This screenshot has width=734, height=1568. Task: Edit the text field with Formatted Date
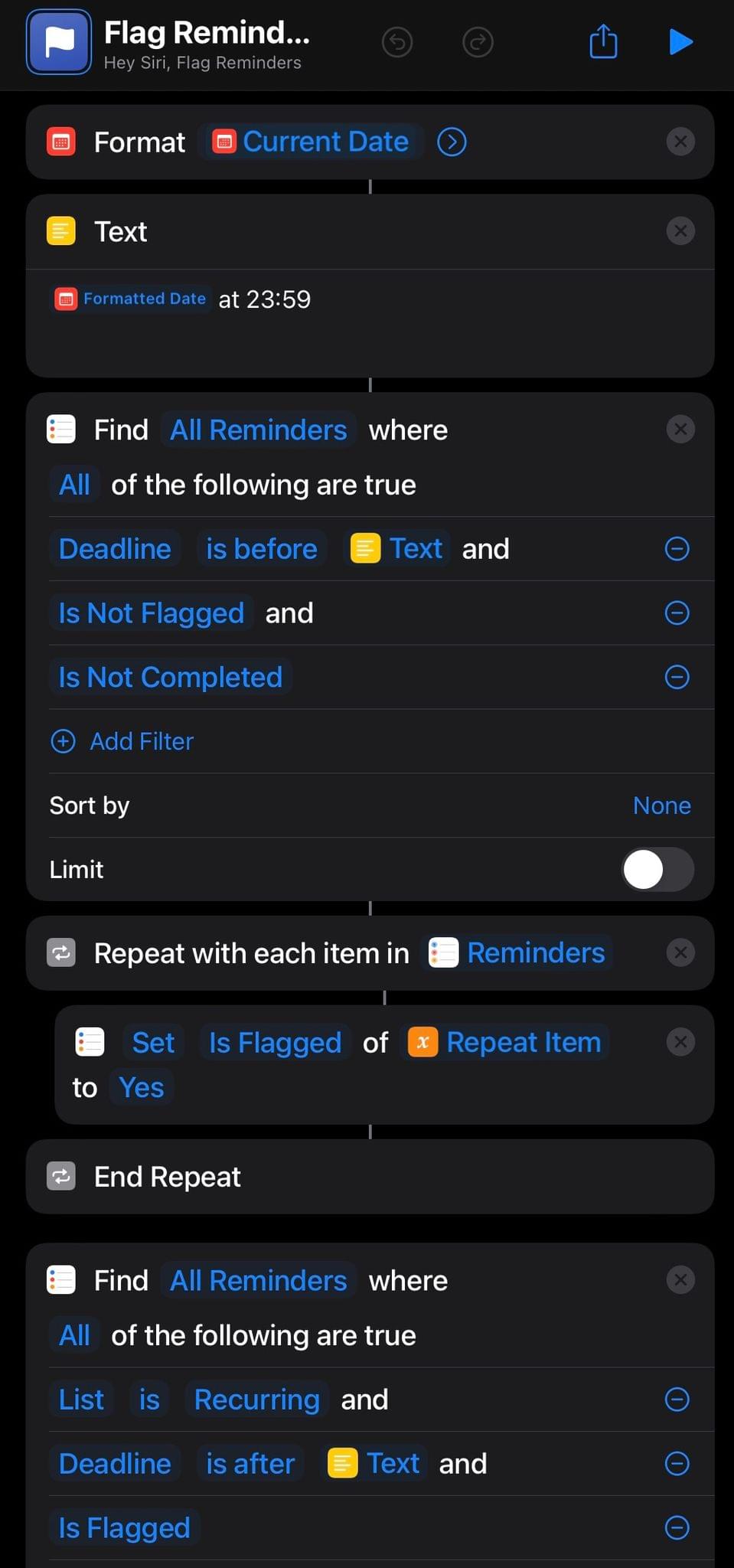point(367,322)
